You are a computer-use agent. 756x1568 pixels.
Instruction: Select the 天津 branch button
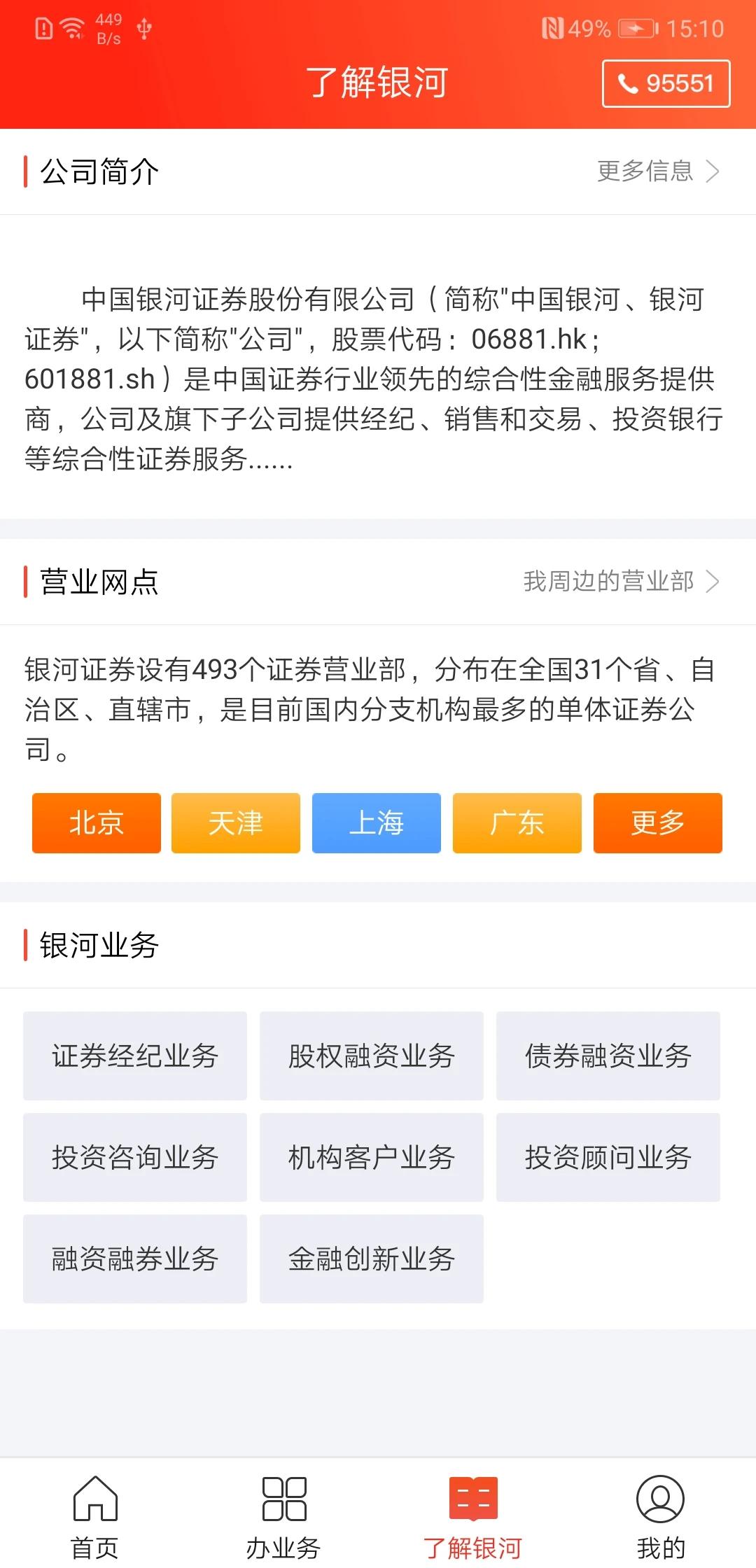[236, 822]
